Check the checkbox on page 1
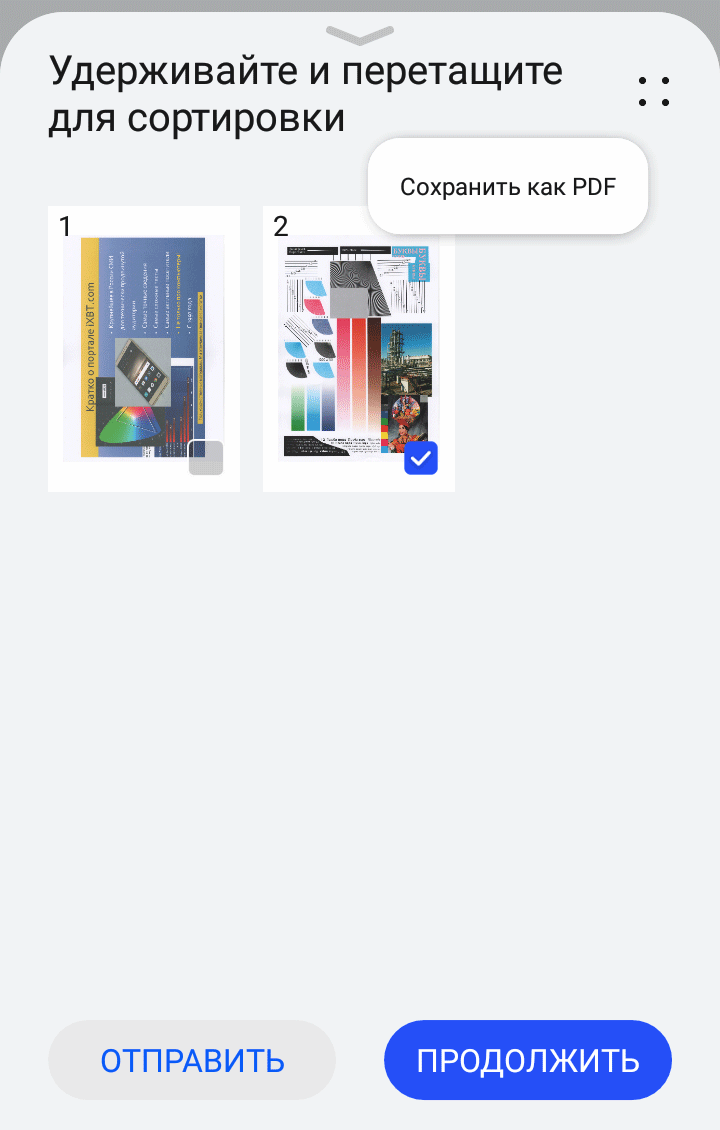Screen dimensions: 720x1130 pos(206,457)
